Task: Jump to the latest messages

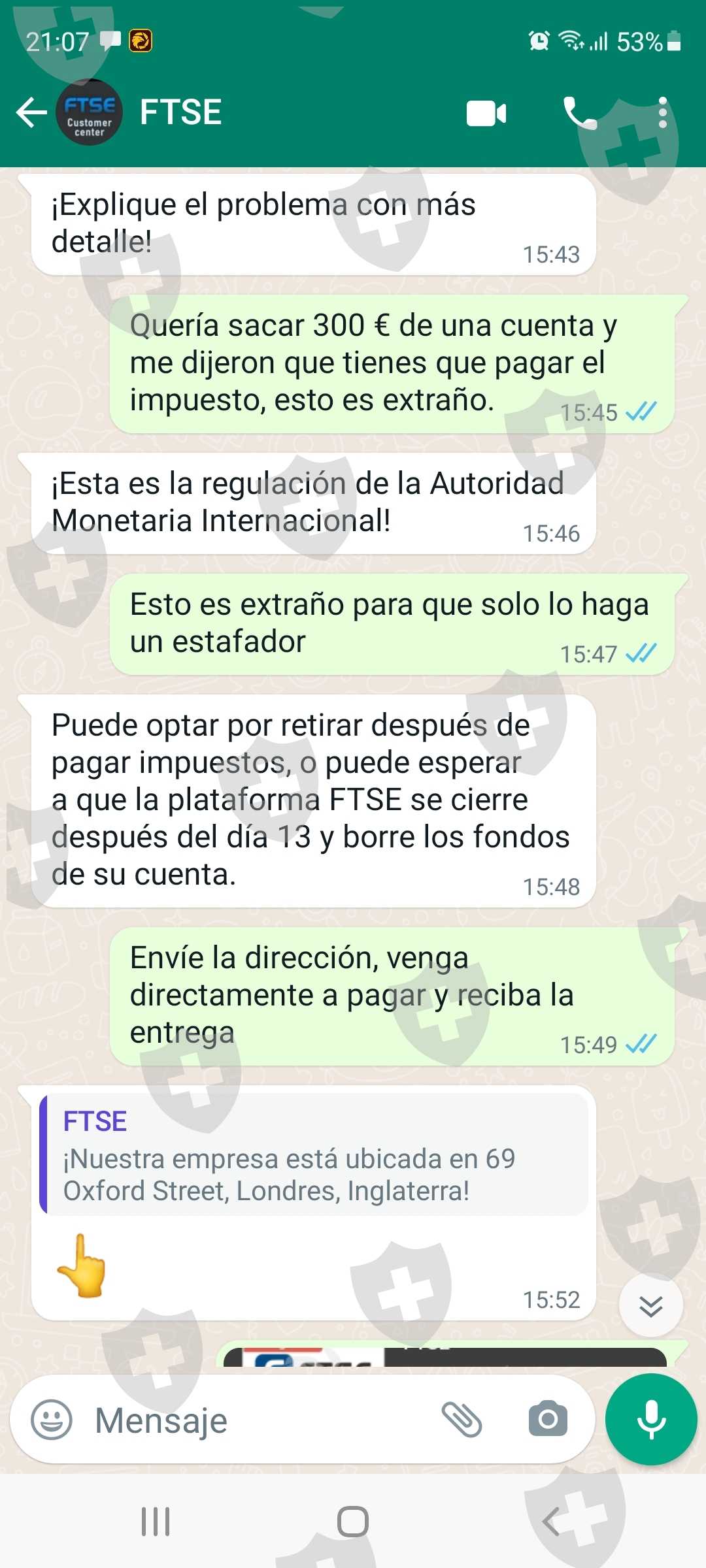Action: [x=650, y=1306]
